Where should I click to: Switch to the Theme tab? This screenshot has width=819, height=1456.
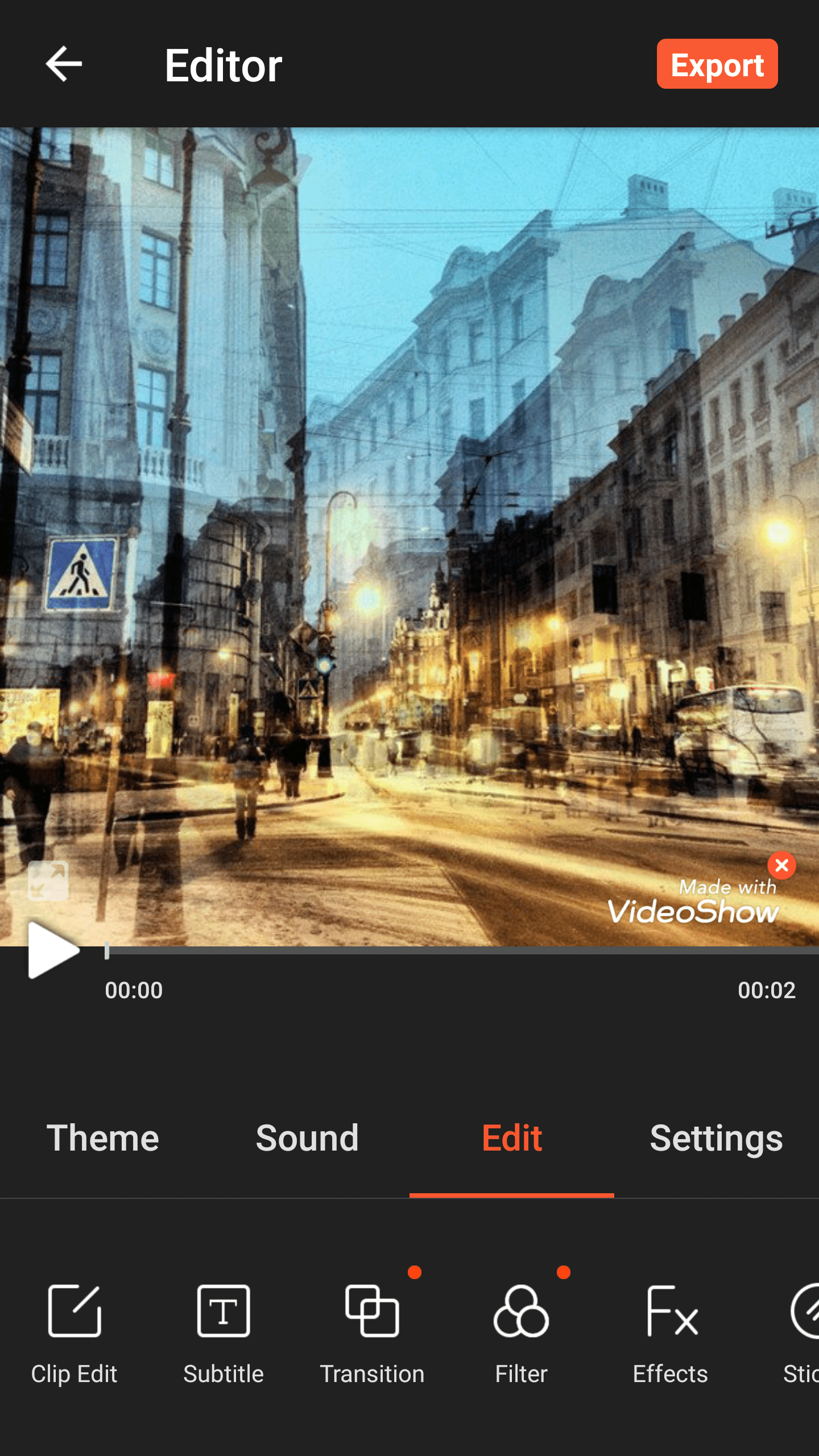coord(102,1137)
